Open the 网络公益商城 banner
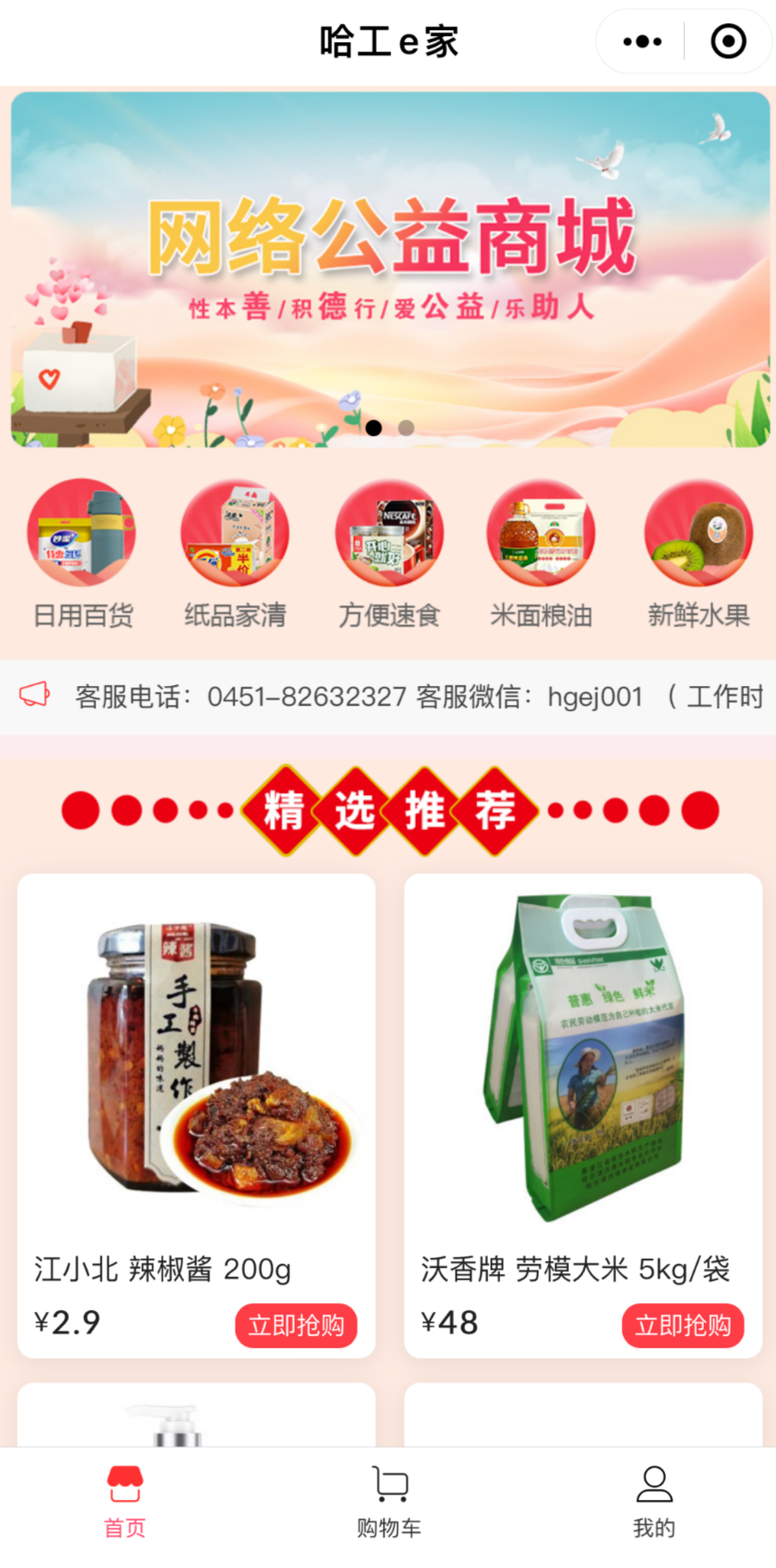The height and width of the screenshot is (1568, 776). pyautogui.click(x=390, y=269)
